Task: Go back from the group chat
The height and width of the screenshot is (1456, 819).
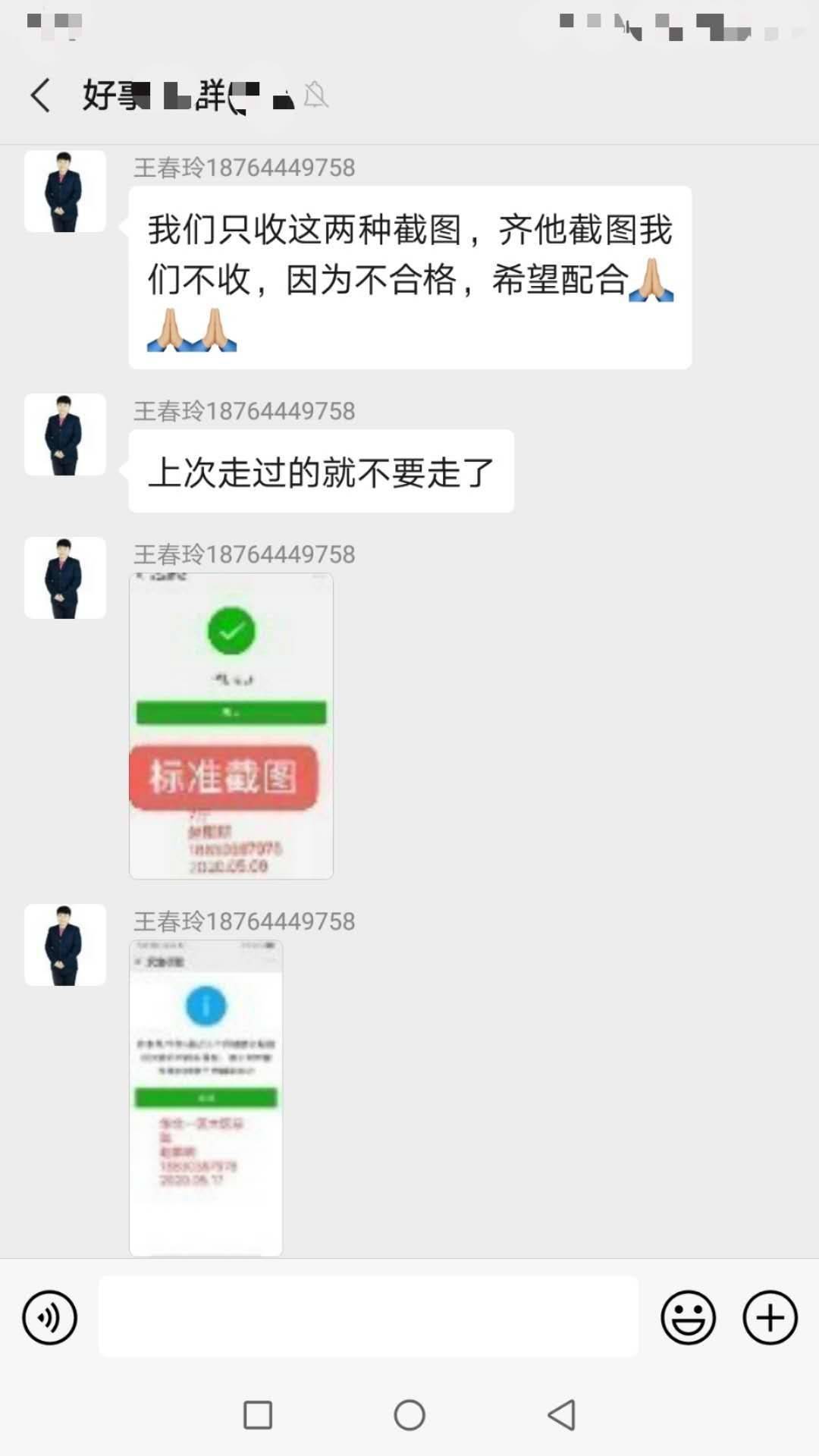Action: coord(40,96)
